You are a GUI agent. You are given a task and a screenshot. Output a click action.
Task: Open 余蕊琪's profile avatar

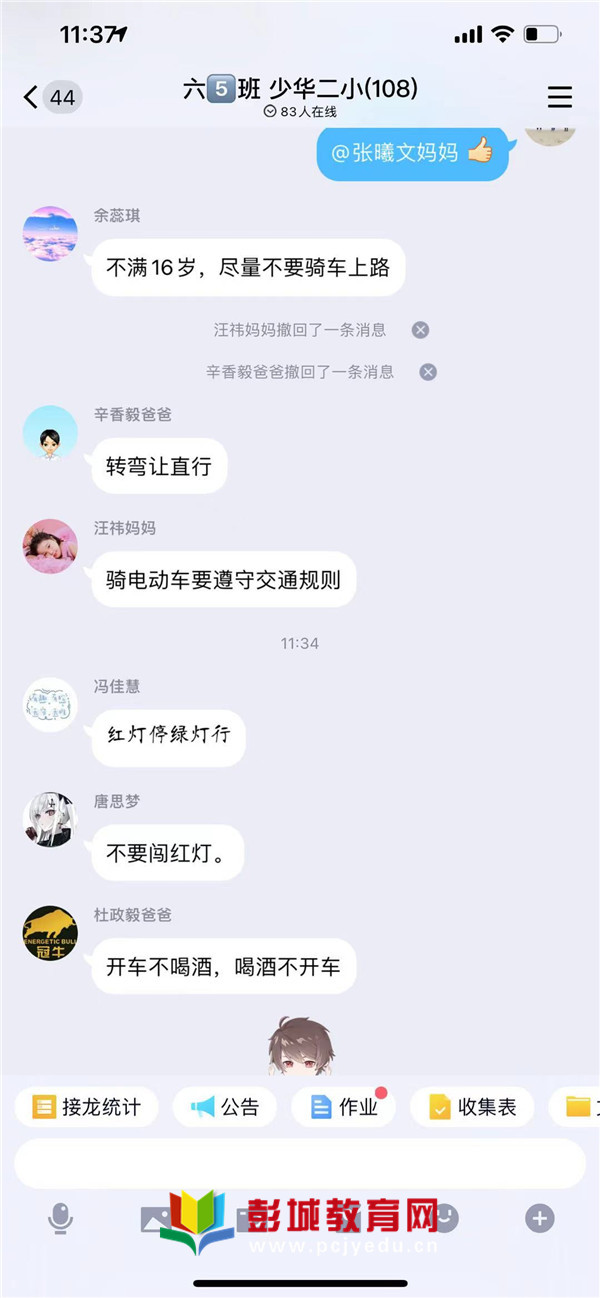click(50, 234)
